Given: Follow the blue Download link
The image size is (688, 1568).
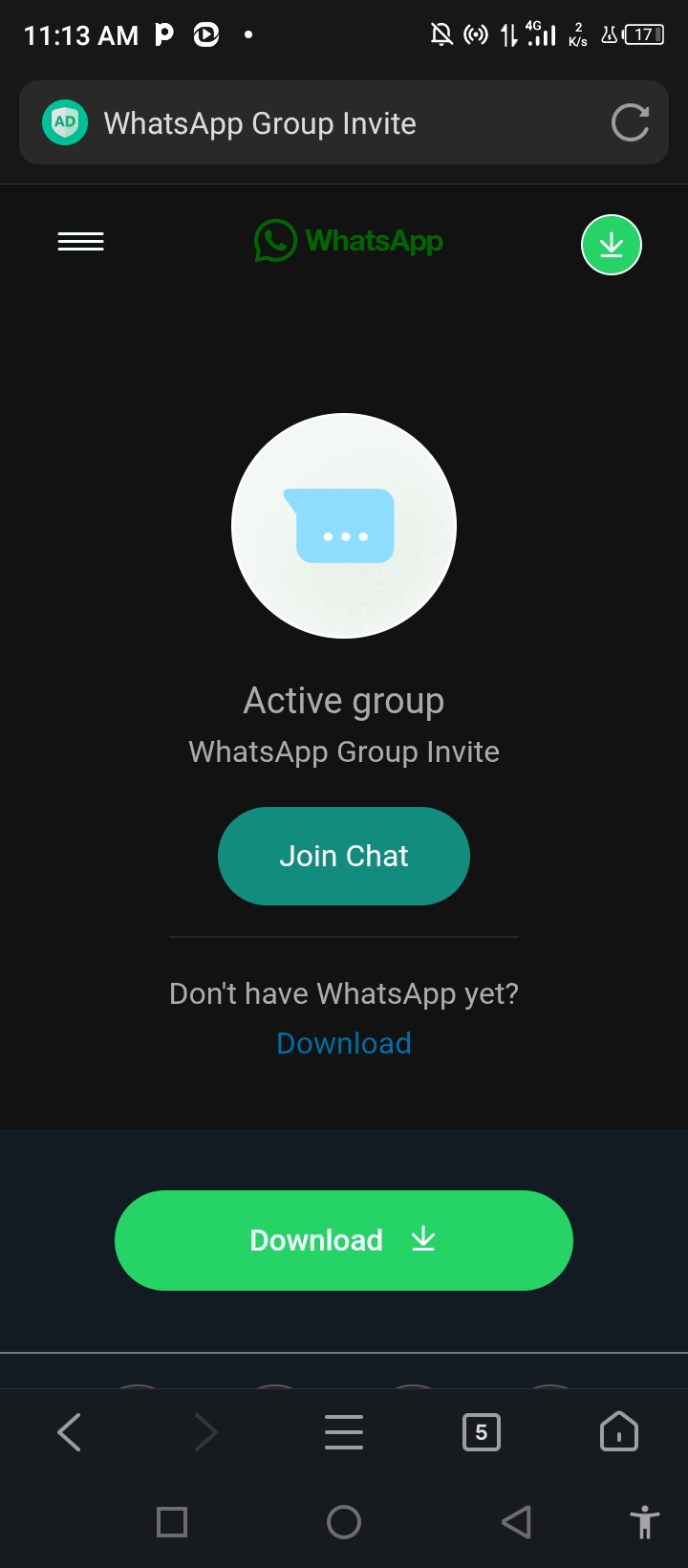Looking at the screenshot, I should 344,1043.
